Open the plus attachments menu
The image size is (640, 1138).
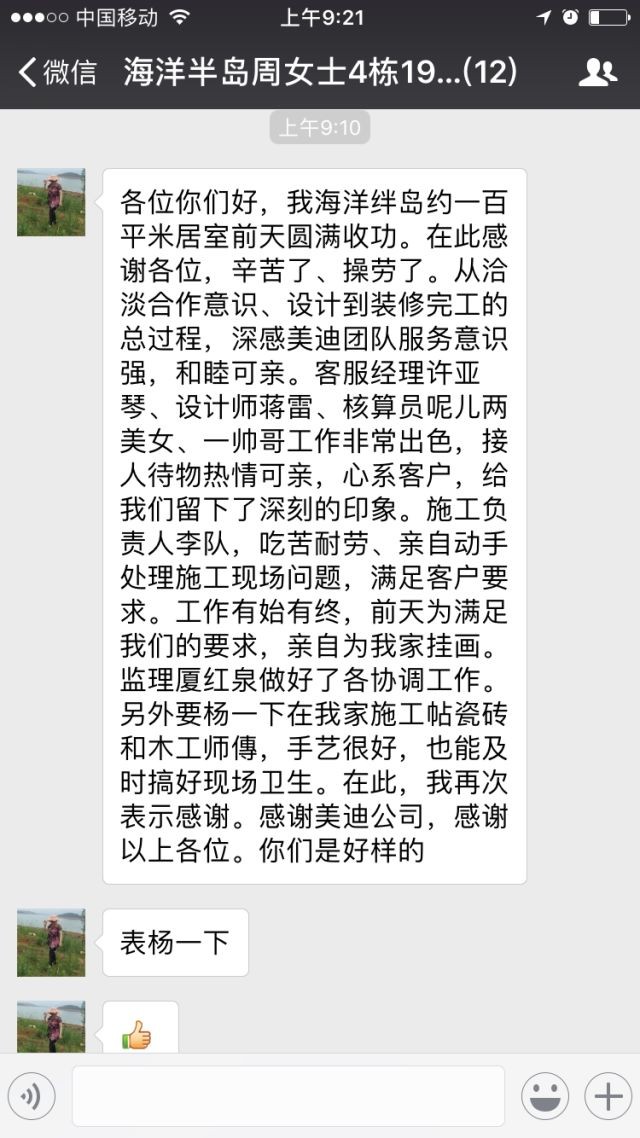[x=607, y=1097]
